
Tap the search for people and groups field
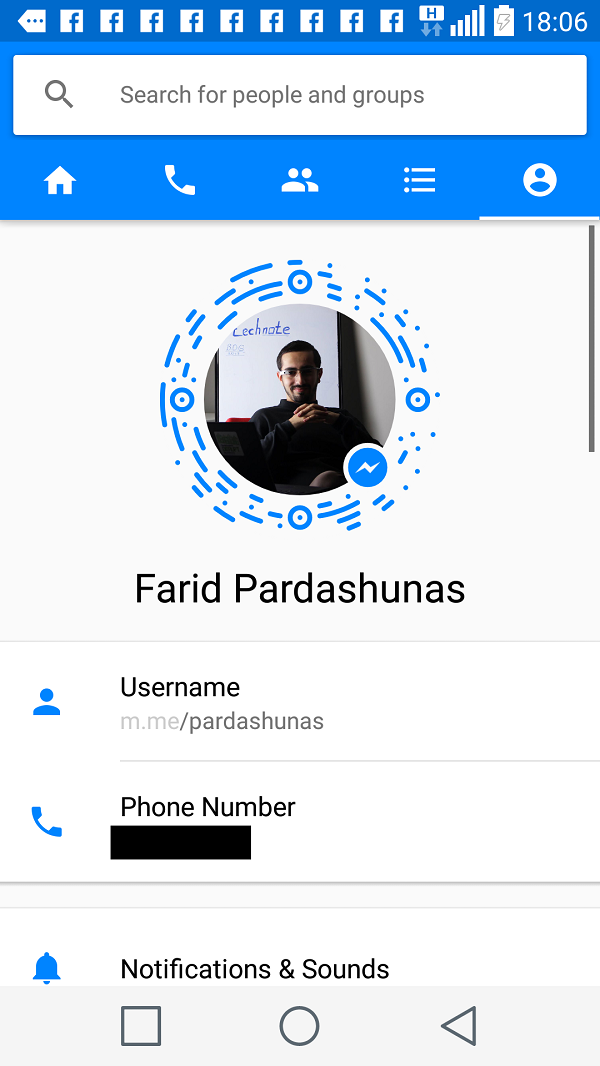[300, 95]
